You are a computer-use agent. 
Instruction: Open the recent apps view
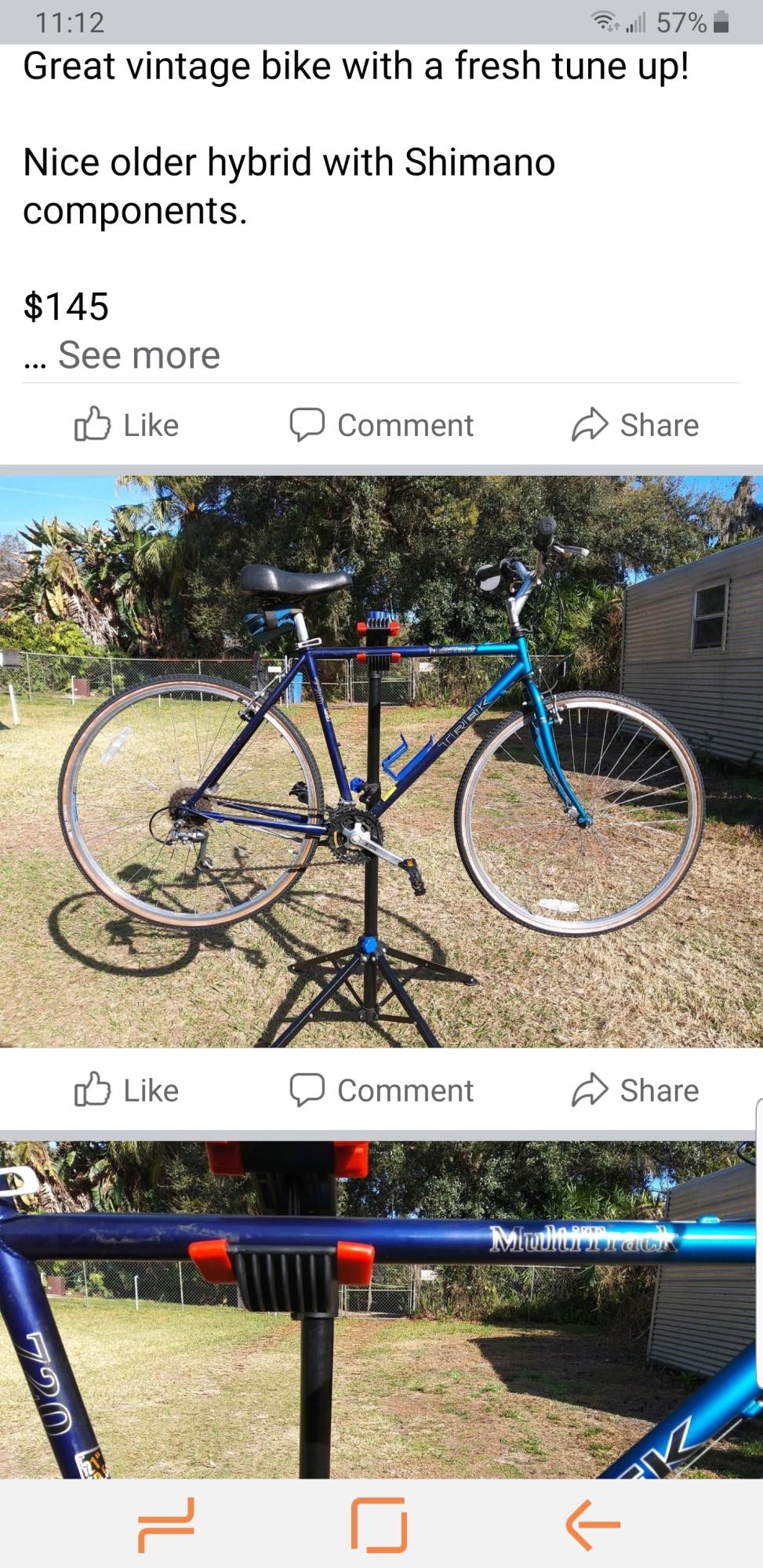pos(166,1525)
